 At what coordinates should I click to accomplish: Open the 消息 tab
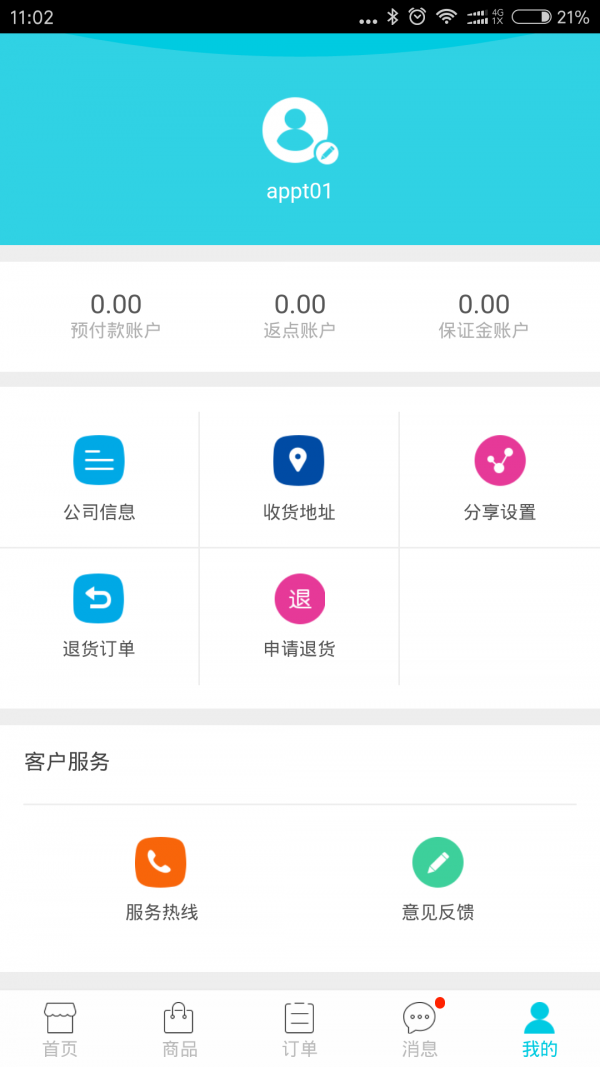coord(420,1030)
